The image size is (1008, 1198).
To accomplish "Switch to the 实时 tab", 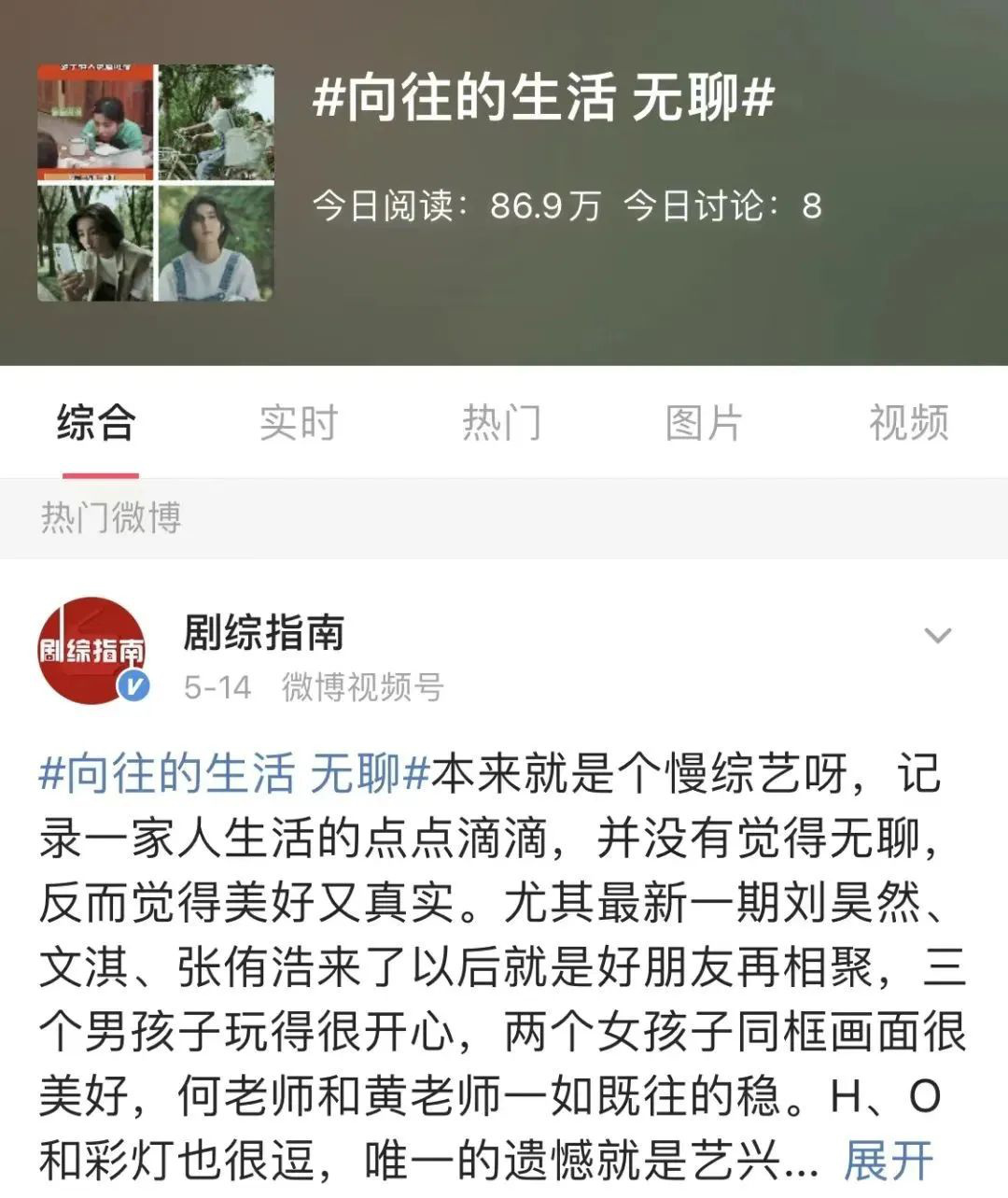I will tap(299, 424).
